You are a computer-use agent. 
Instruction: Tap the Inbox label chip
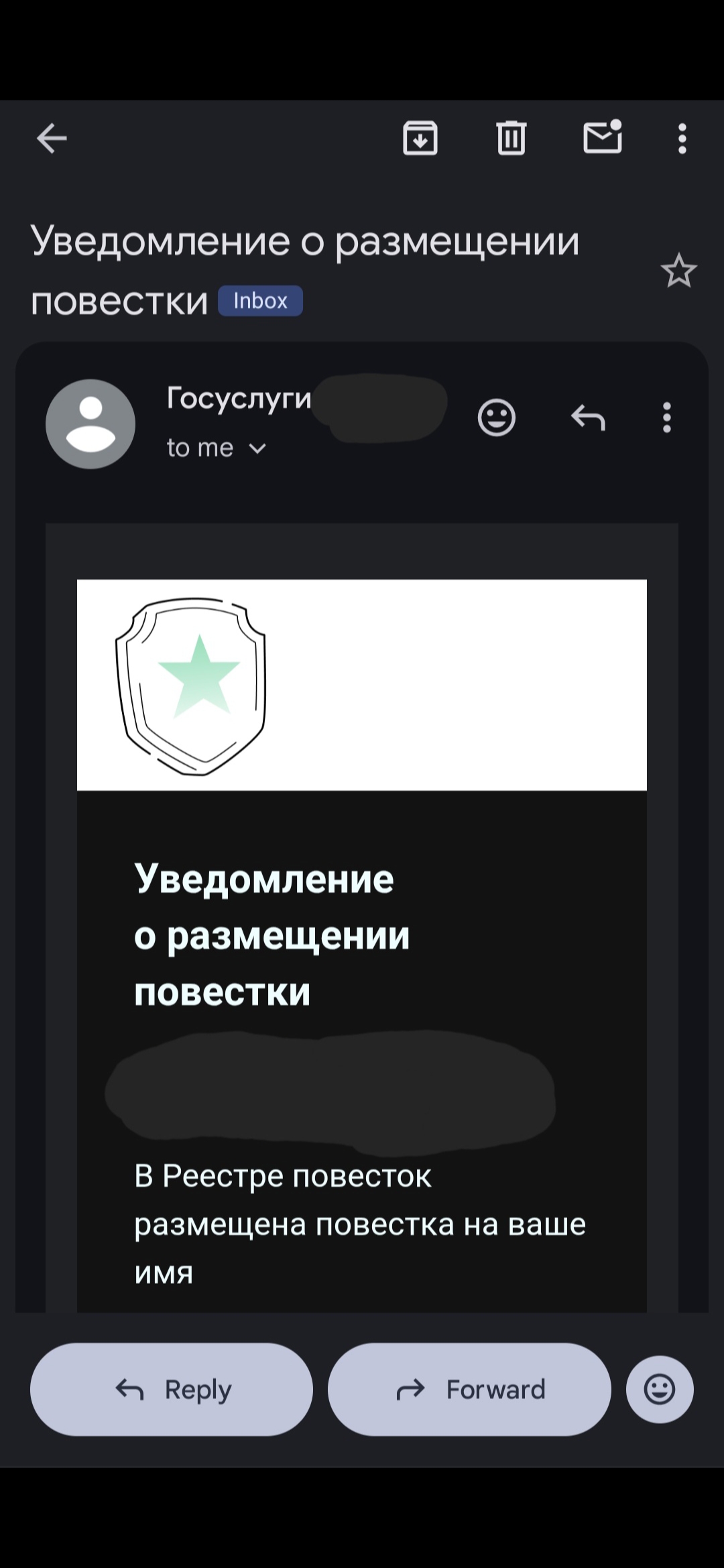[260, 300]
